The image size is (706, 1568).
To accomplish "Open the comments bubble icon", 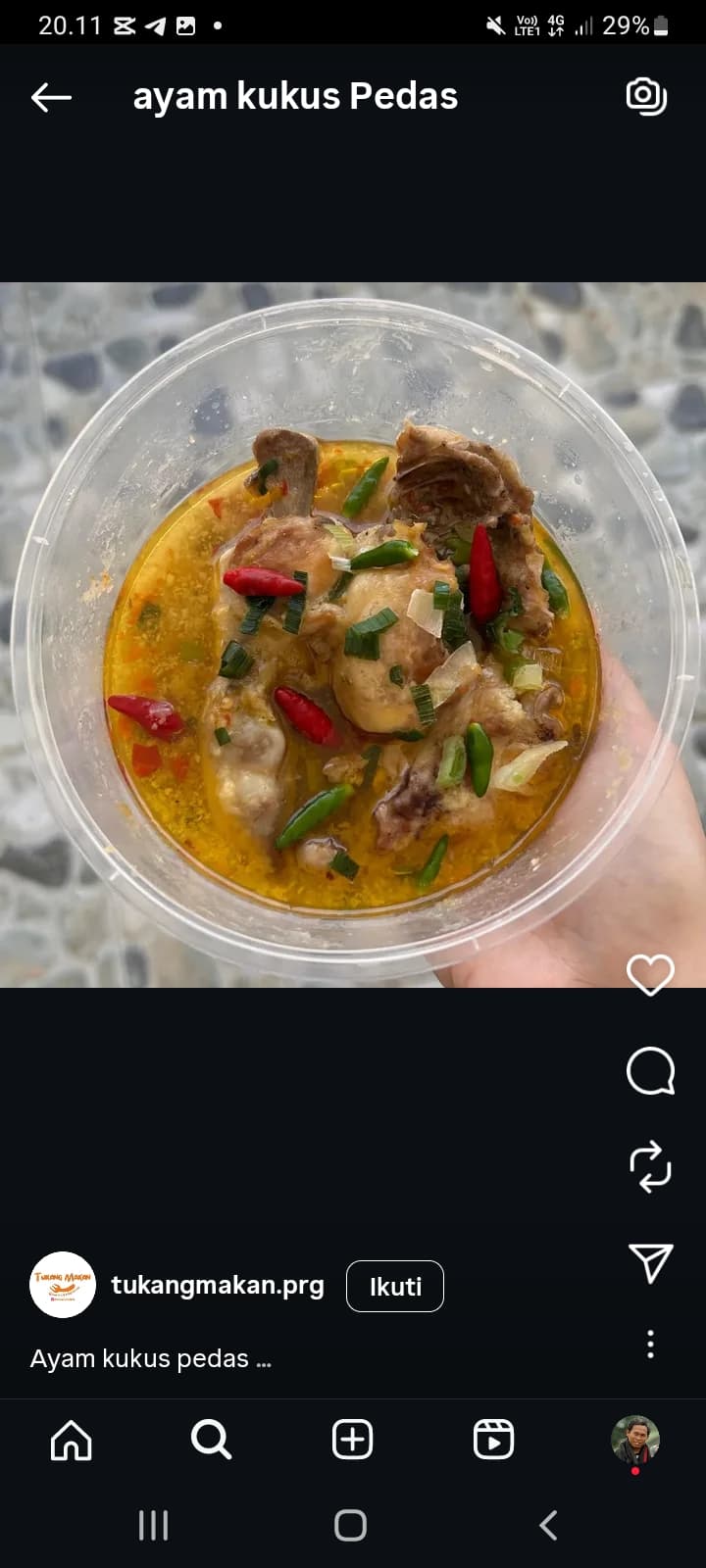I will (648, 1070).
